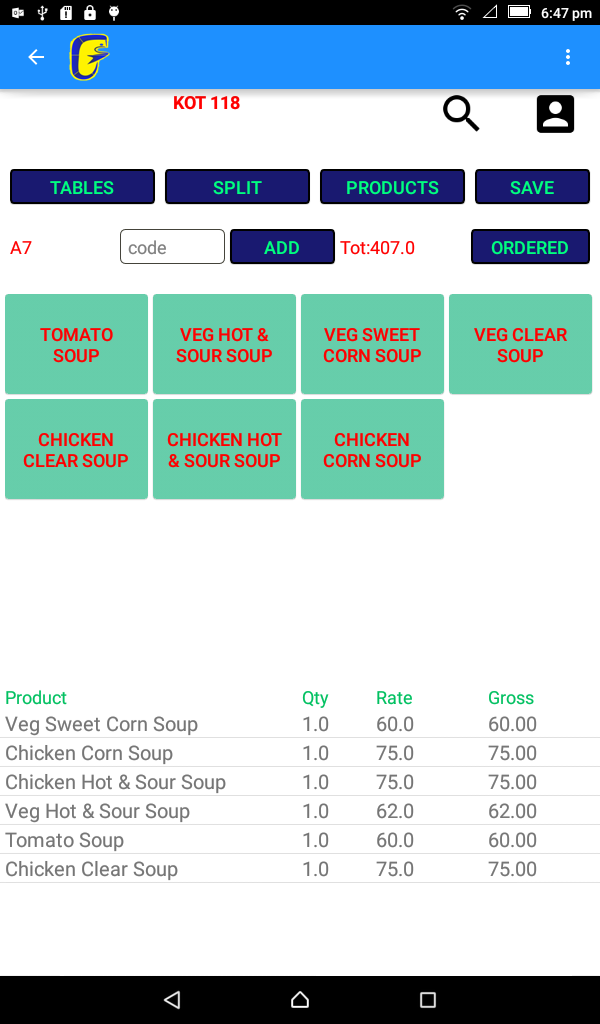This screenshot has height=1024, width=600.
Task: Open the TABLES button
Action: 82,187
